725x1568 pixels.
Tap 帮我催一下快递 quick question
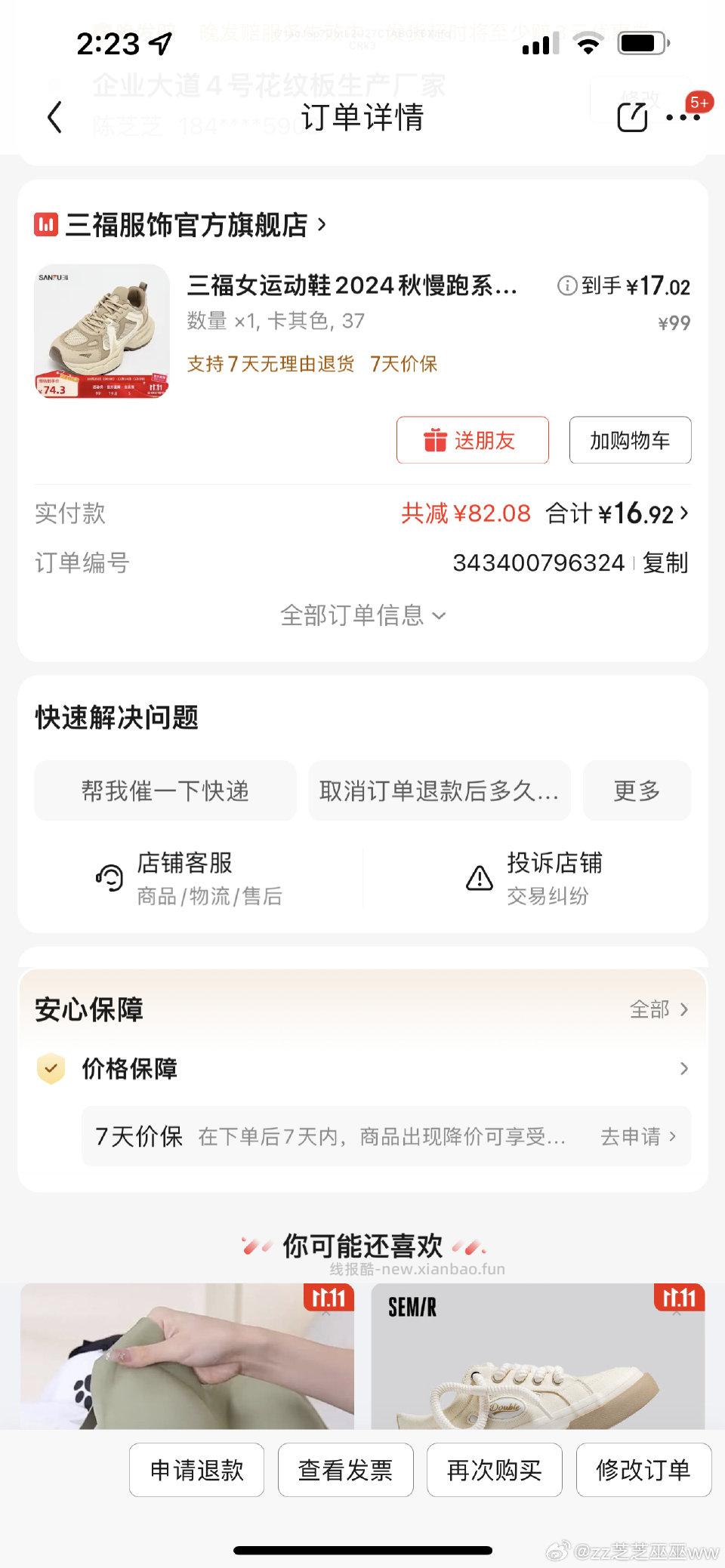click(x=168, y=791)
